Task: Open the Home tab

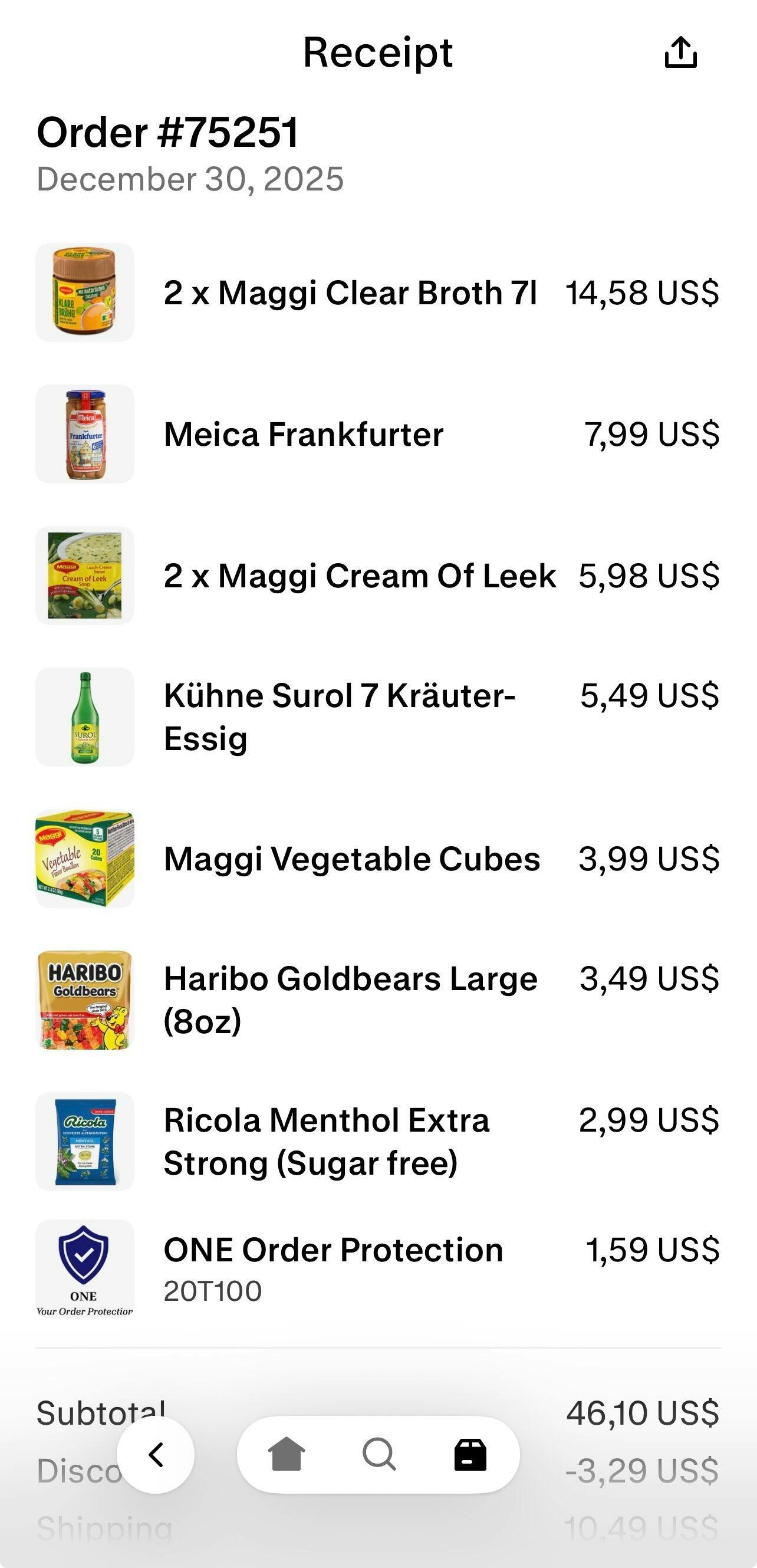Action: click(x=286, y=1455)
